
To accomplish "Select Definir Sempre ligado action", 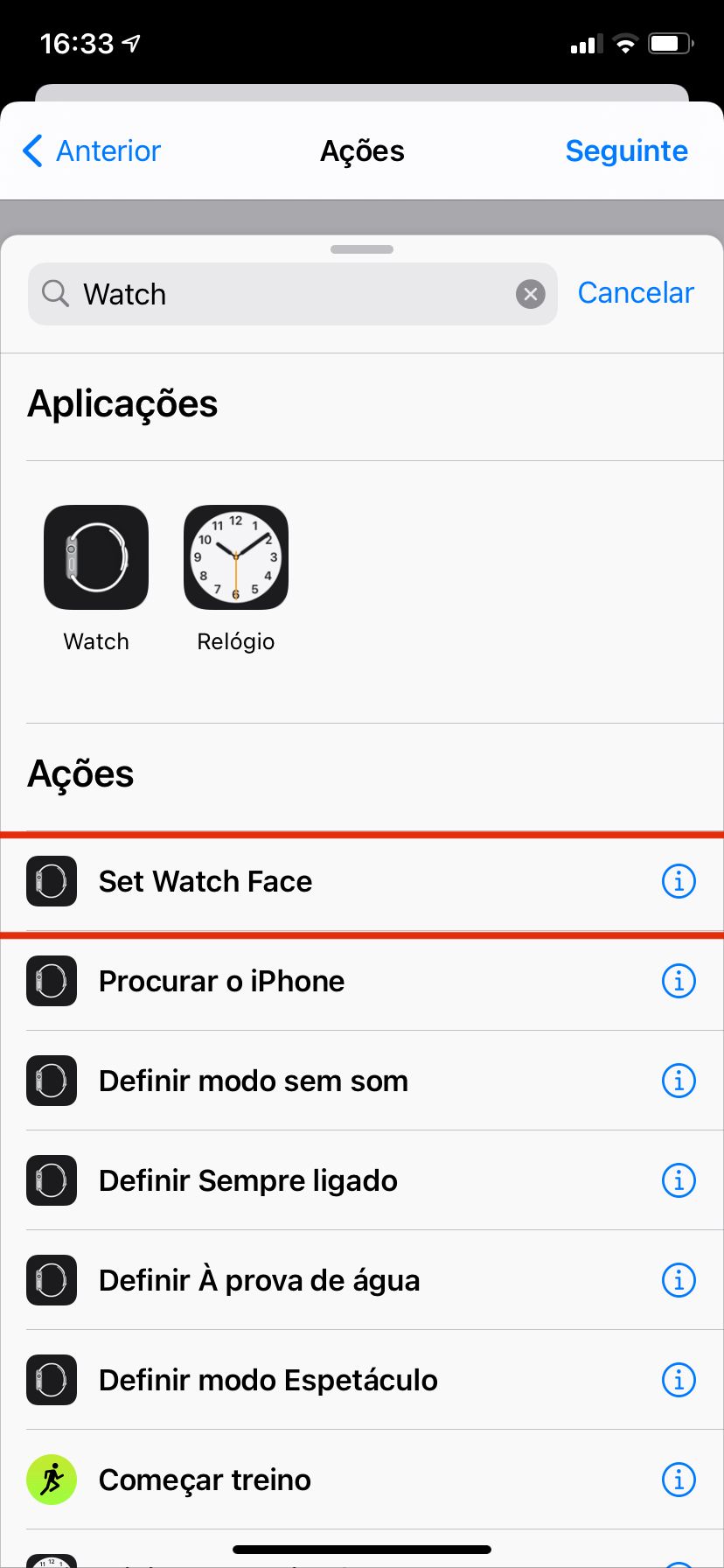I will pyautogui.click(x=362, y=1180).
